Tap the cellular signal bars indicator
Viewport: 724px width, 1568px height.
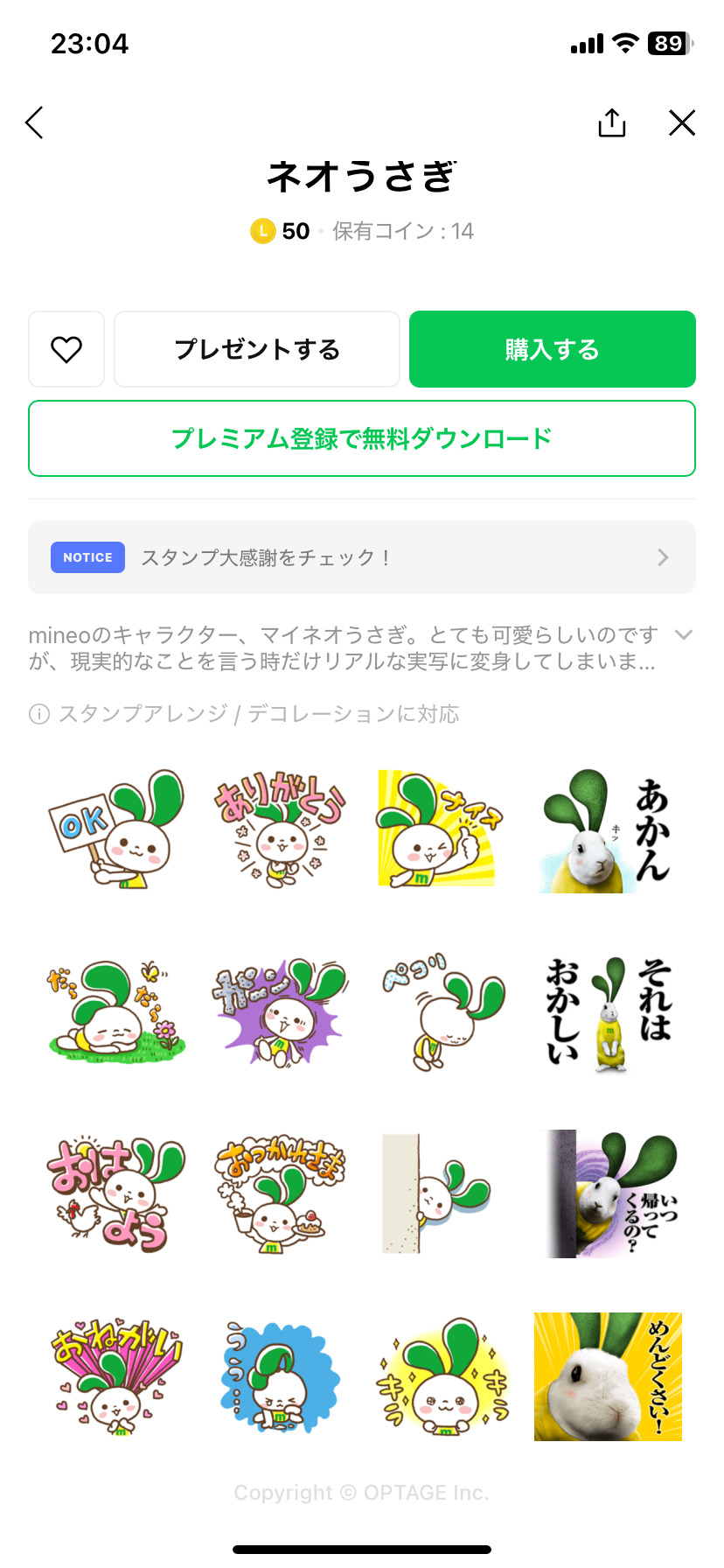coord(585,43)
